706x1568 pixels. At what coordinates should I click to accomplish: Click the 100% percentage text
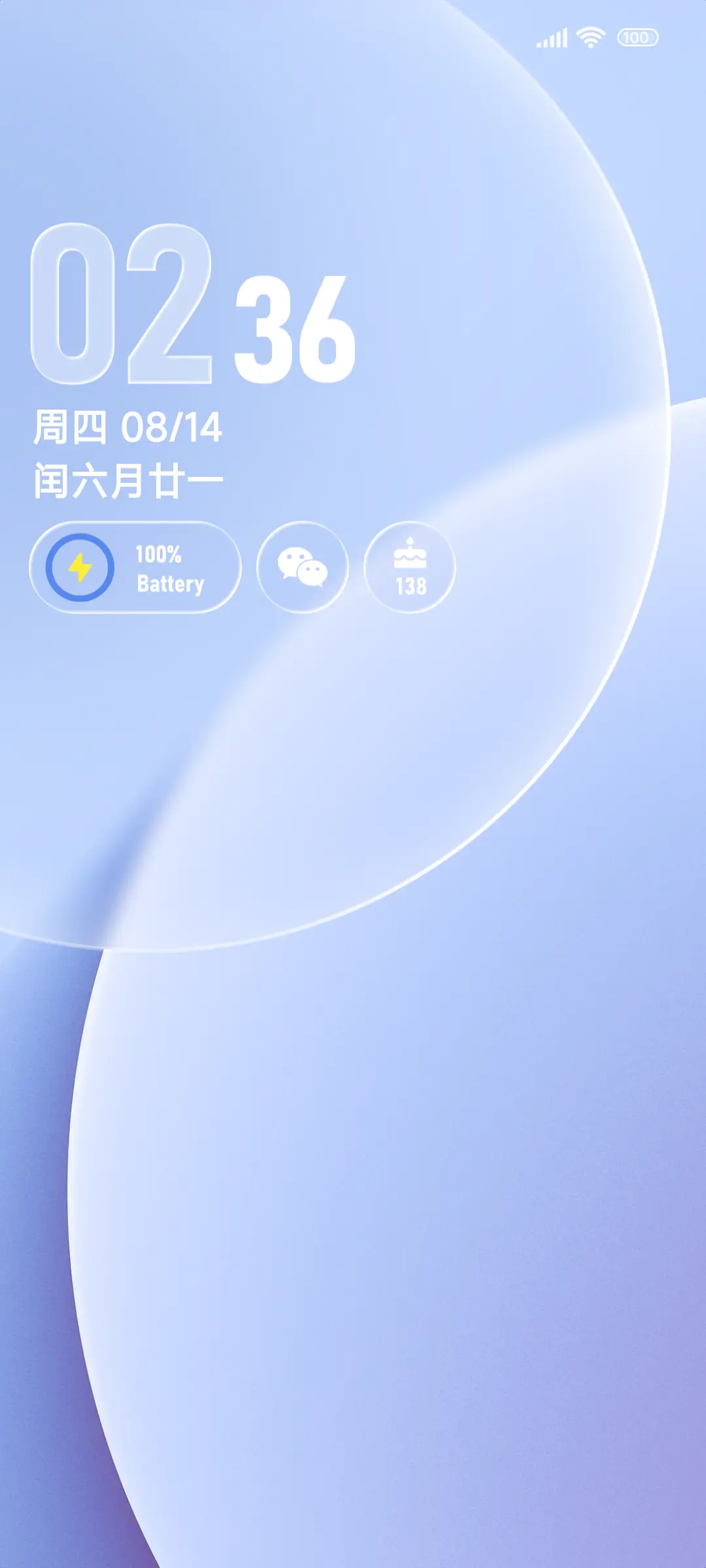click(x=157, y=552)
